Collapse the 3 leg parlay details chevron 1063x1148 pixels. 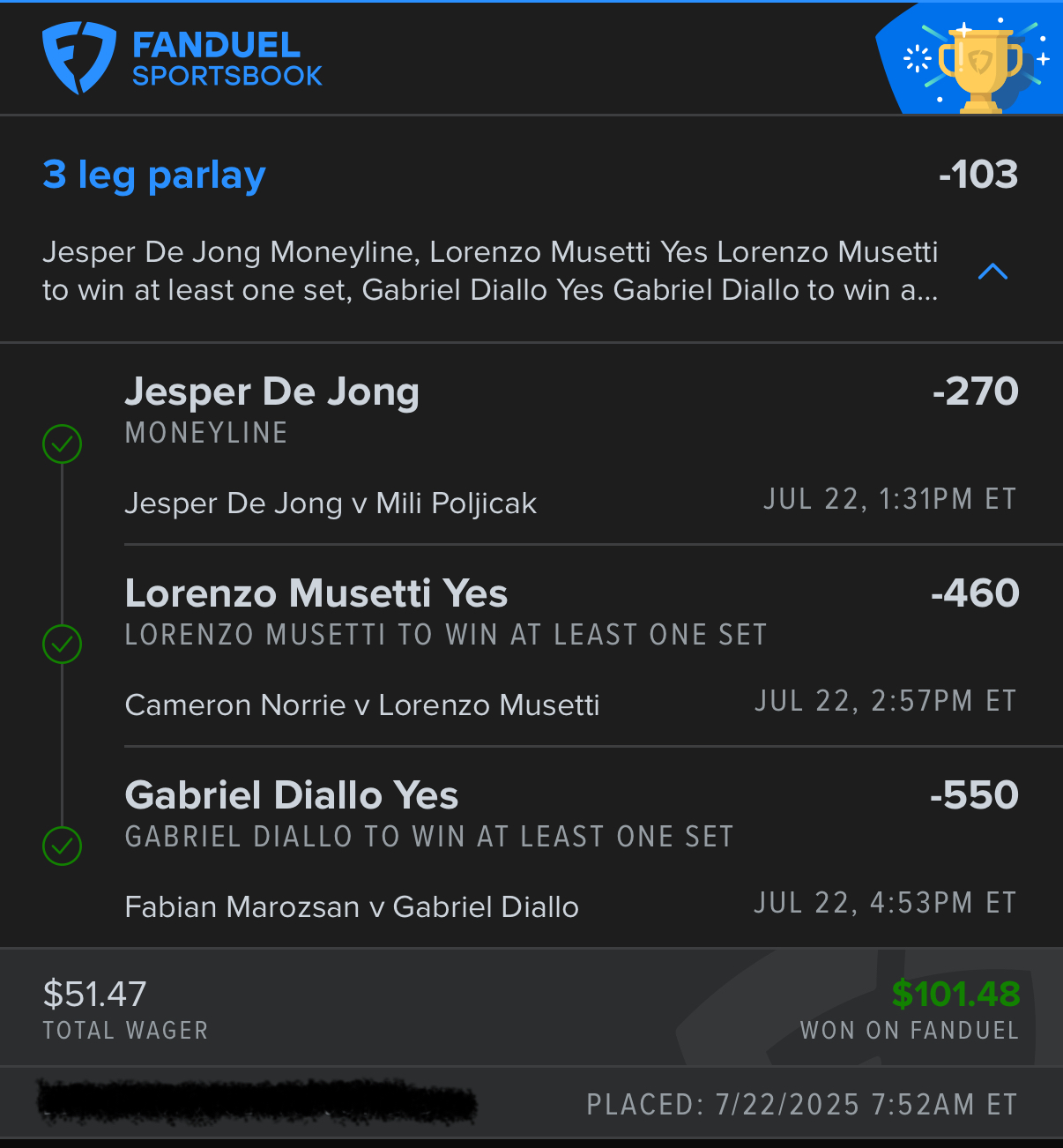[992, 272]
